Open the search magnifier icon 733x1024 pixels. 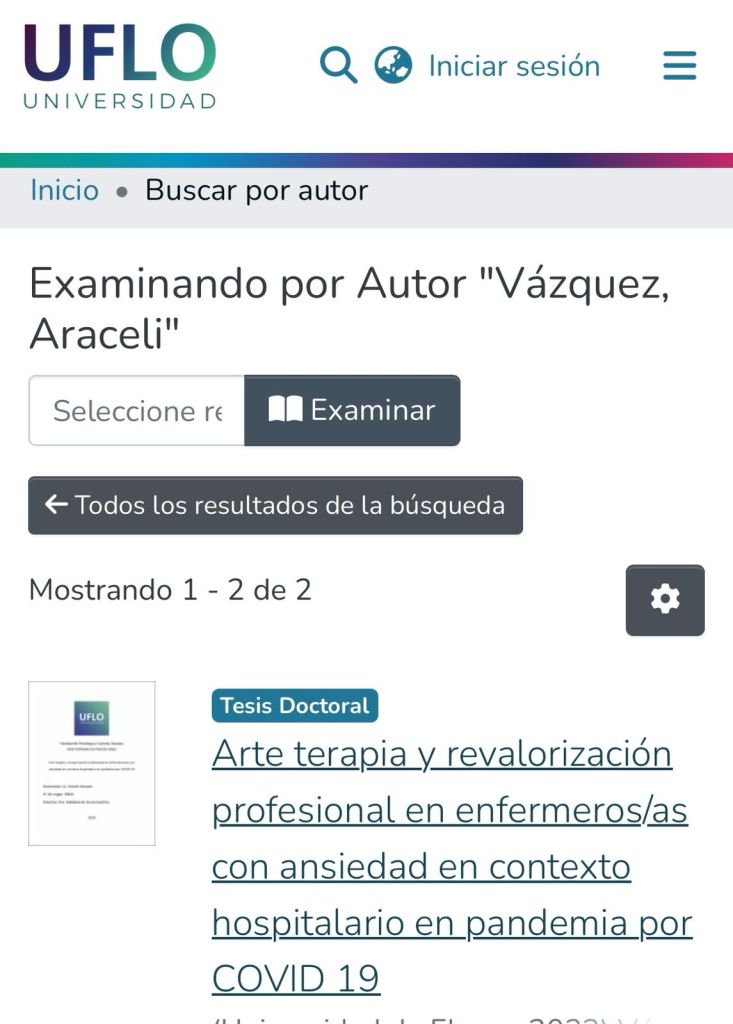[x=338, y=67]
